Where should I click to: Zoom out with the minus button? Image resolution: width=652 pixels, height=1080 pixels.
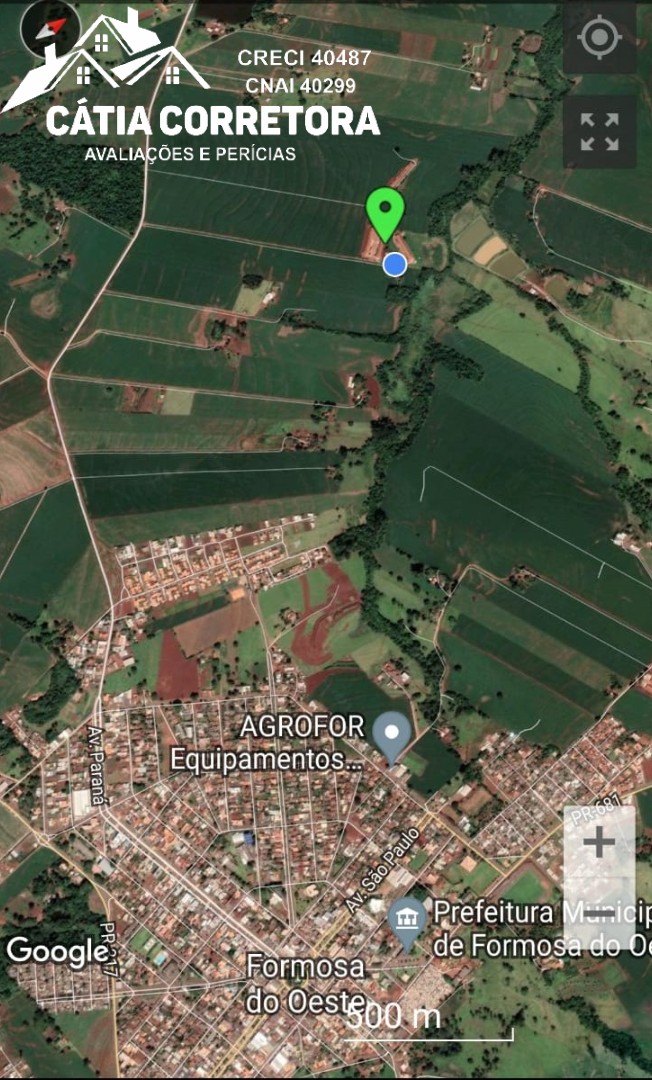600,913
